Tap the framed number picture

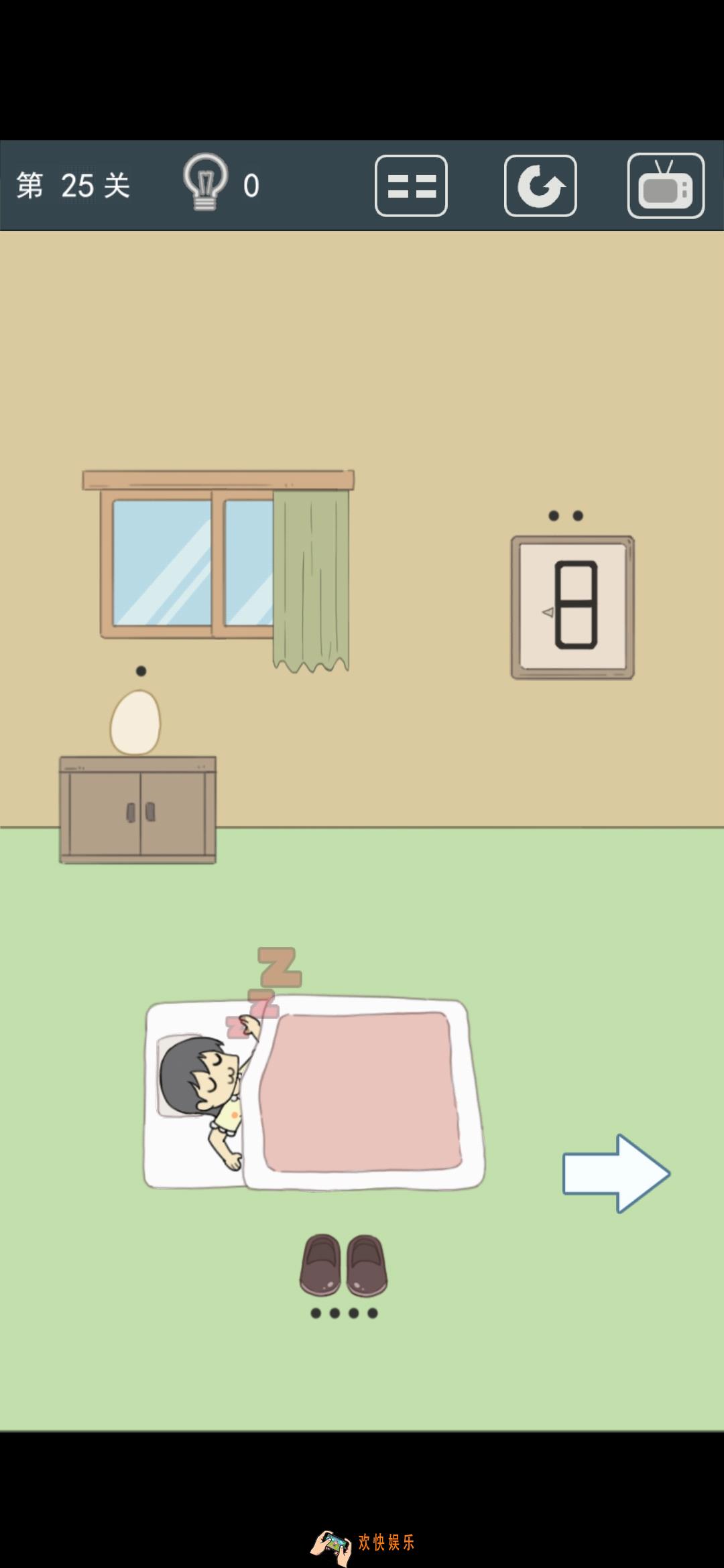[x=572, y=607]
